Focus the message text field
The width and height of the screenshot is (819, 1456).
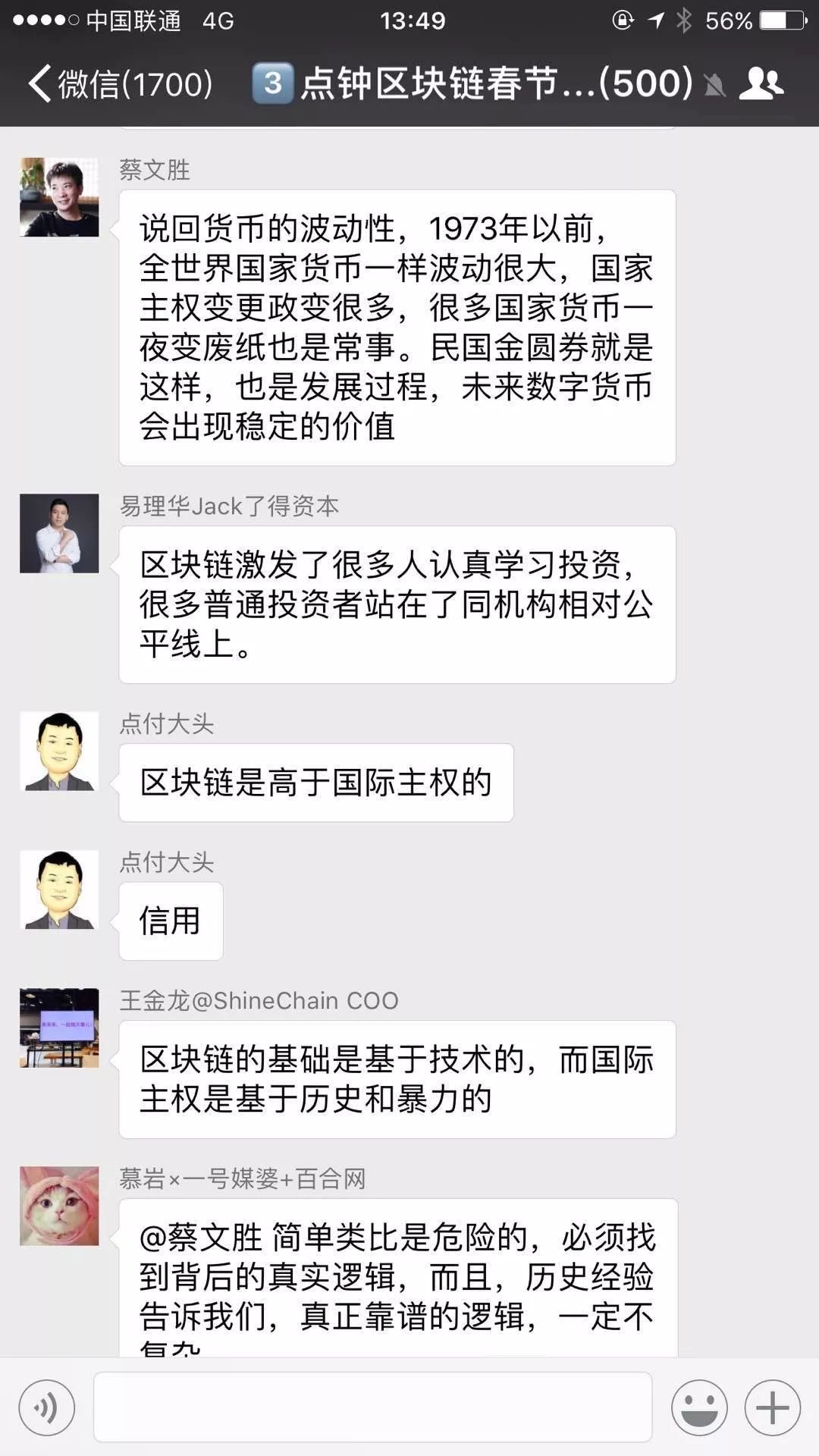[x=372, y=1407]
